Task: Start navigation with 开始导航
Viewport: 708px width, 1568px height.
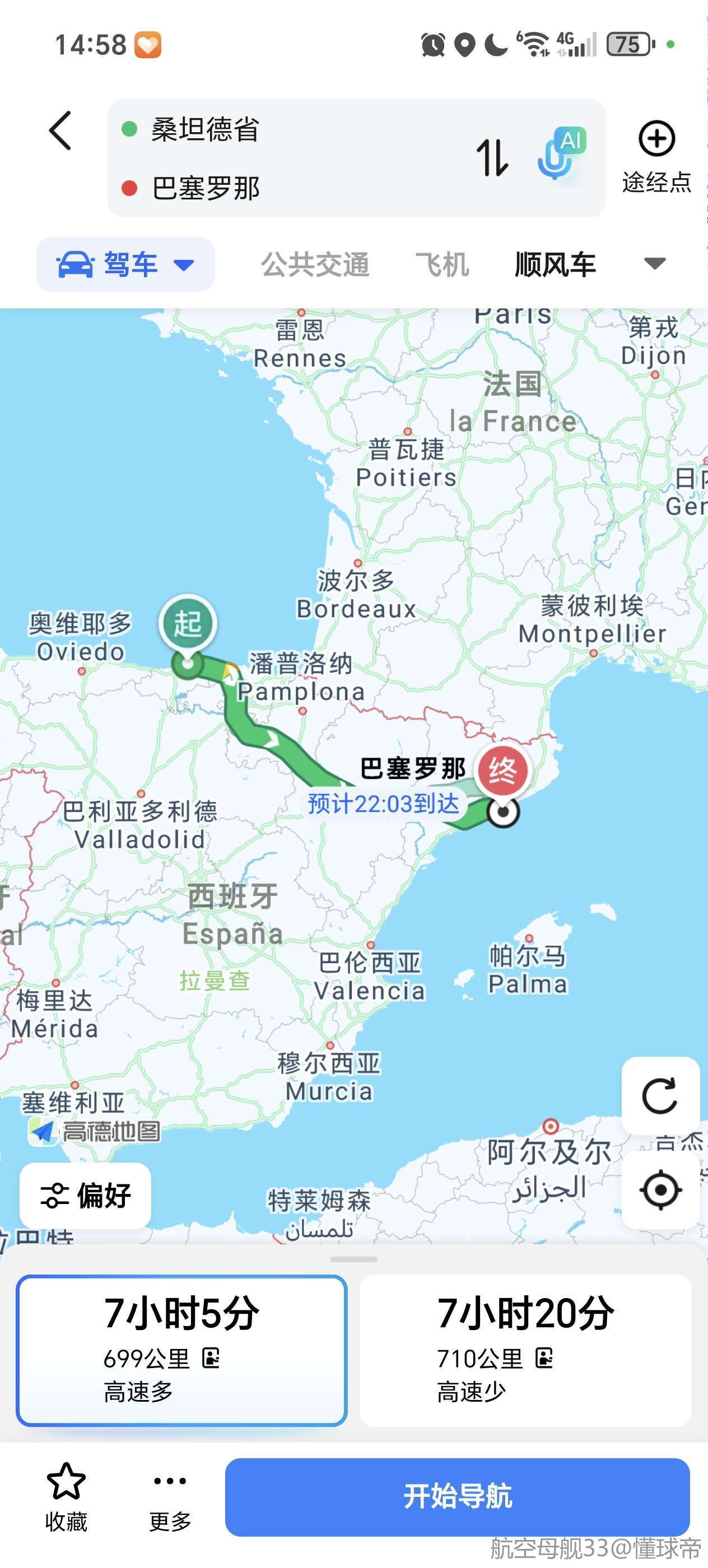Action: pos(457,1496)
